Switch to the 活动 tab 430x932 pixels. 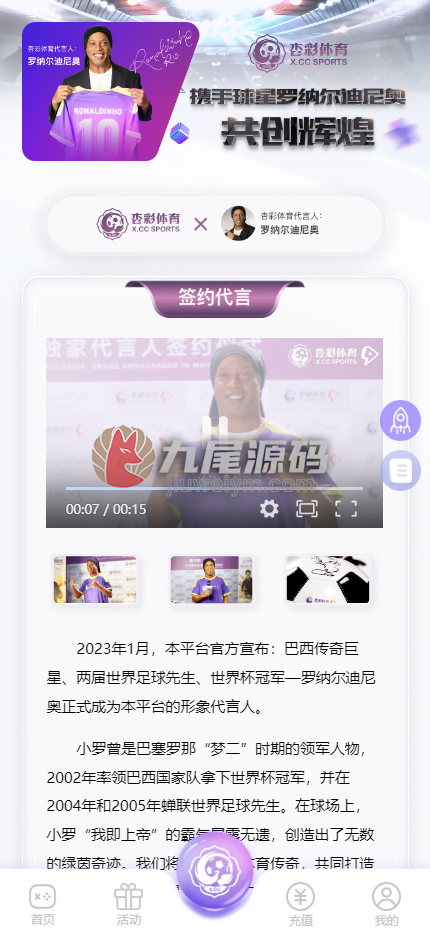click(128, 903)
